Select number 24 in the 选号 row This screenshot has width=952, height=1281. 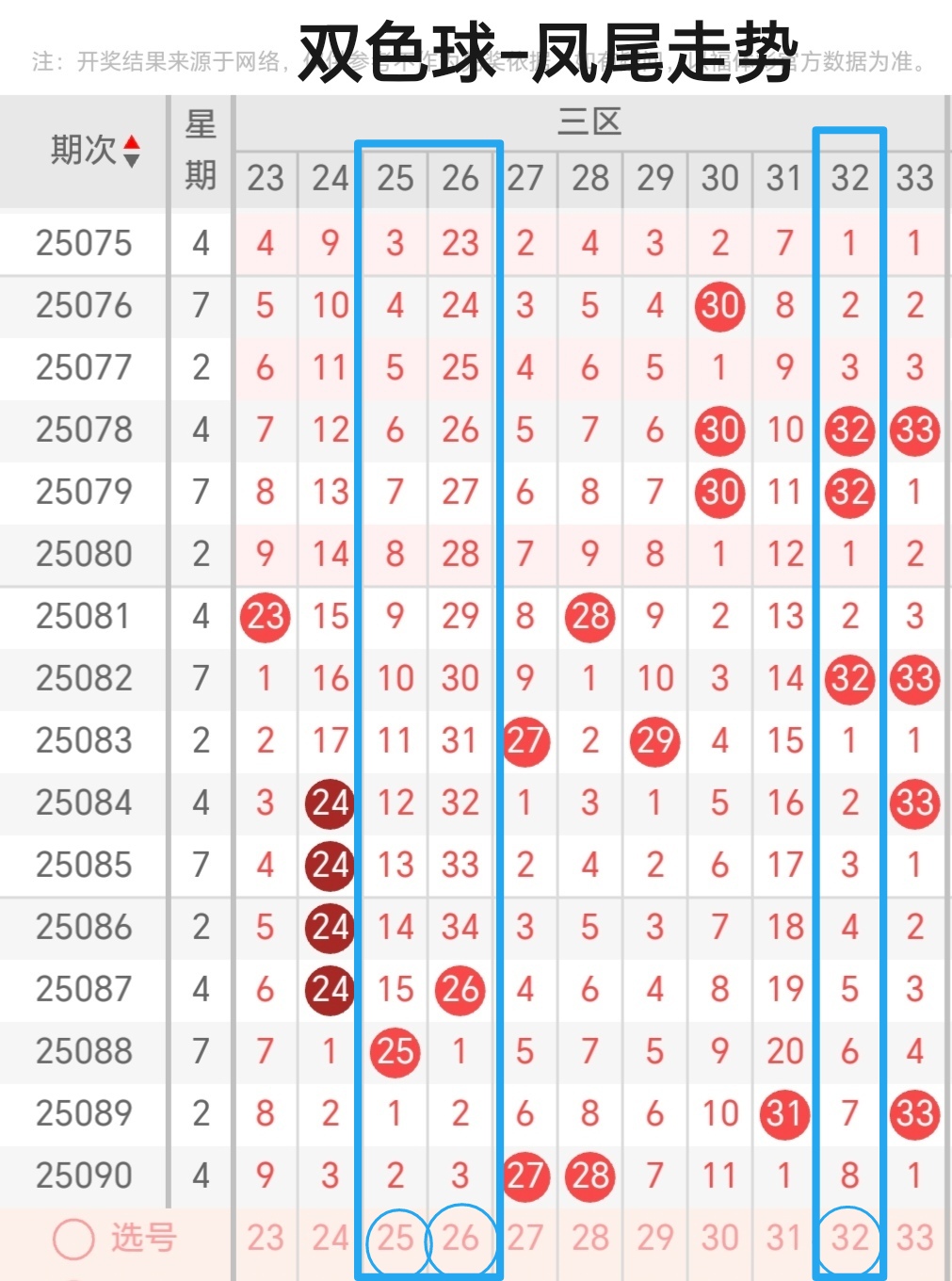331,1238
